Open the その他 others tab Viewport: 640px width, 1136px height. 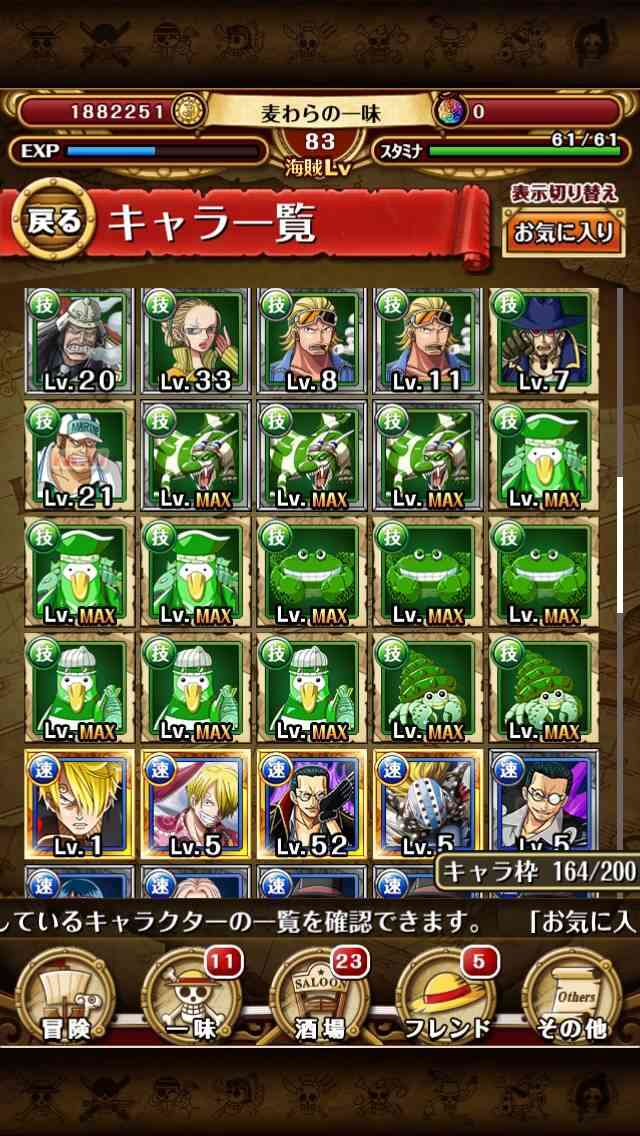573,996
